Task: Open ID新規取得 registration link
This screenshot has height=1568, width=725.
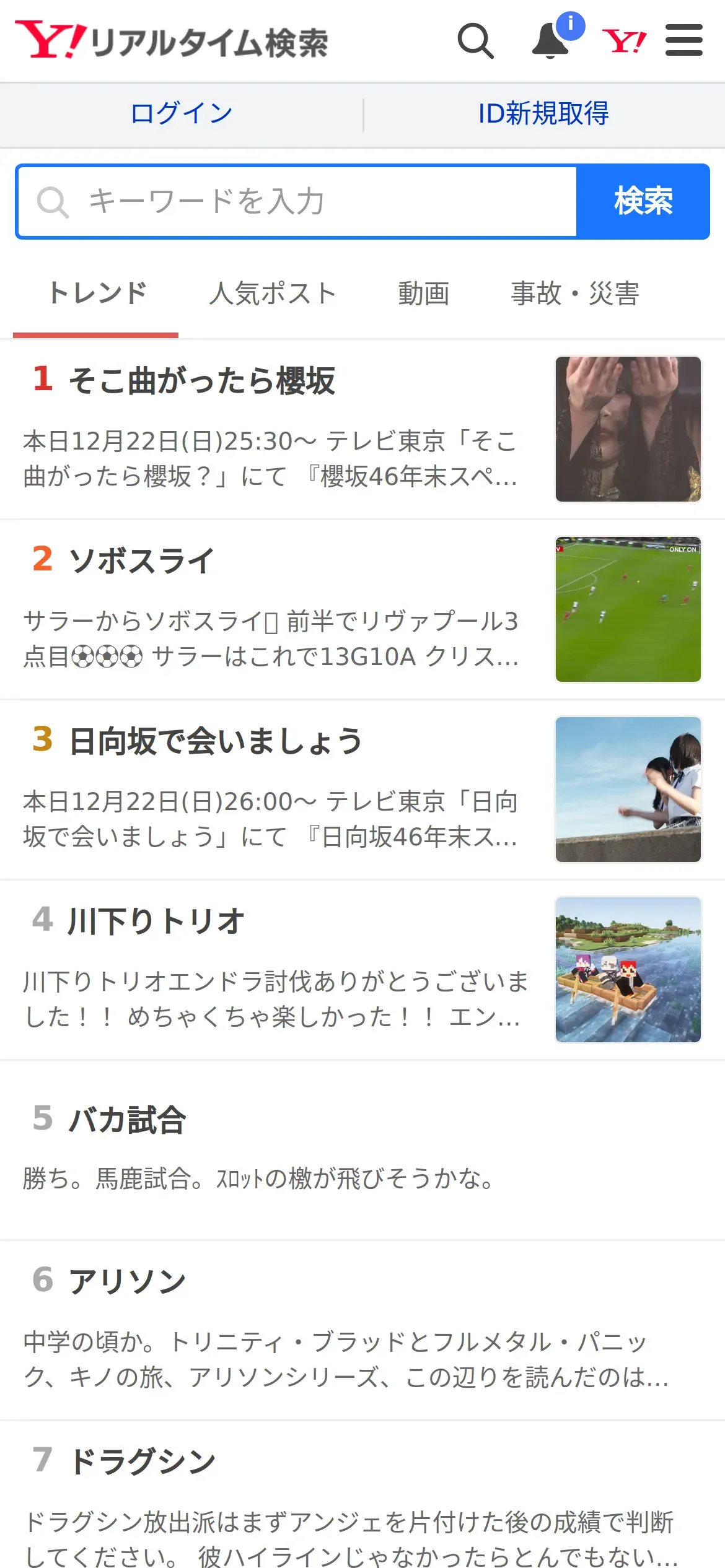Action: tap(543, 114)
